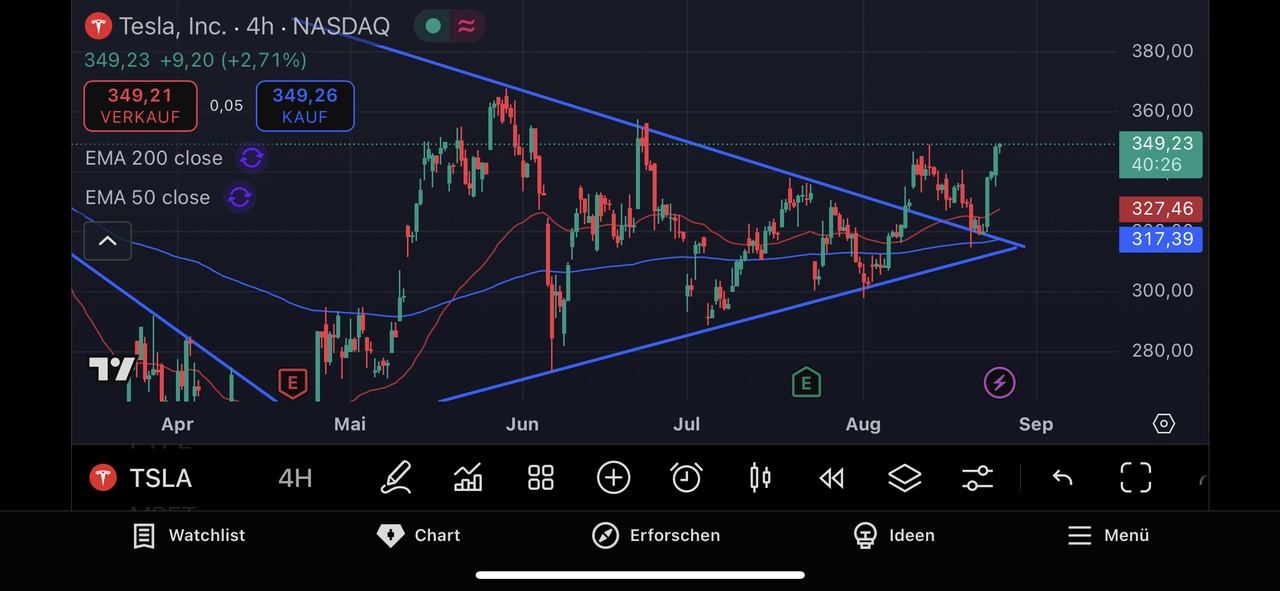
Task: Open the Menü tab
Action: 1108,536
